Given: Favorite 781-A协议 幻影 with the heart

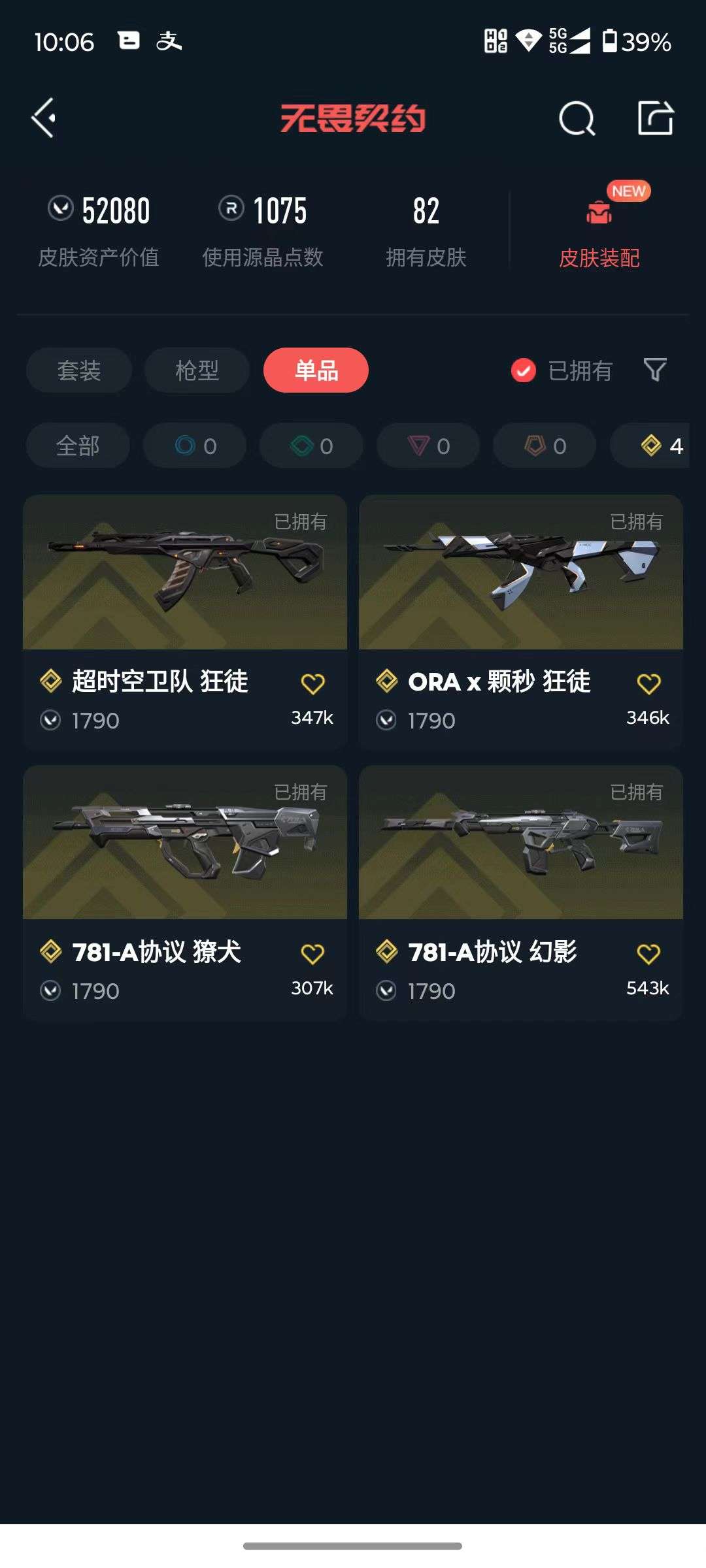Looking at the screenshot, I should pyautogui.click(x=648, y=953).
